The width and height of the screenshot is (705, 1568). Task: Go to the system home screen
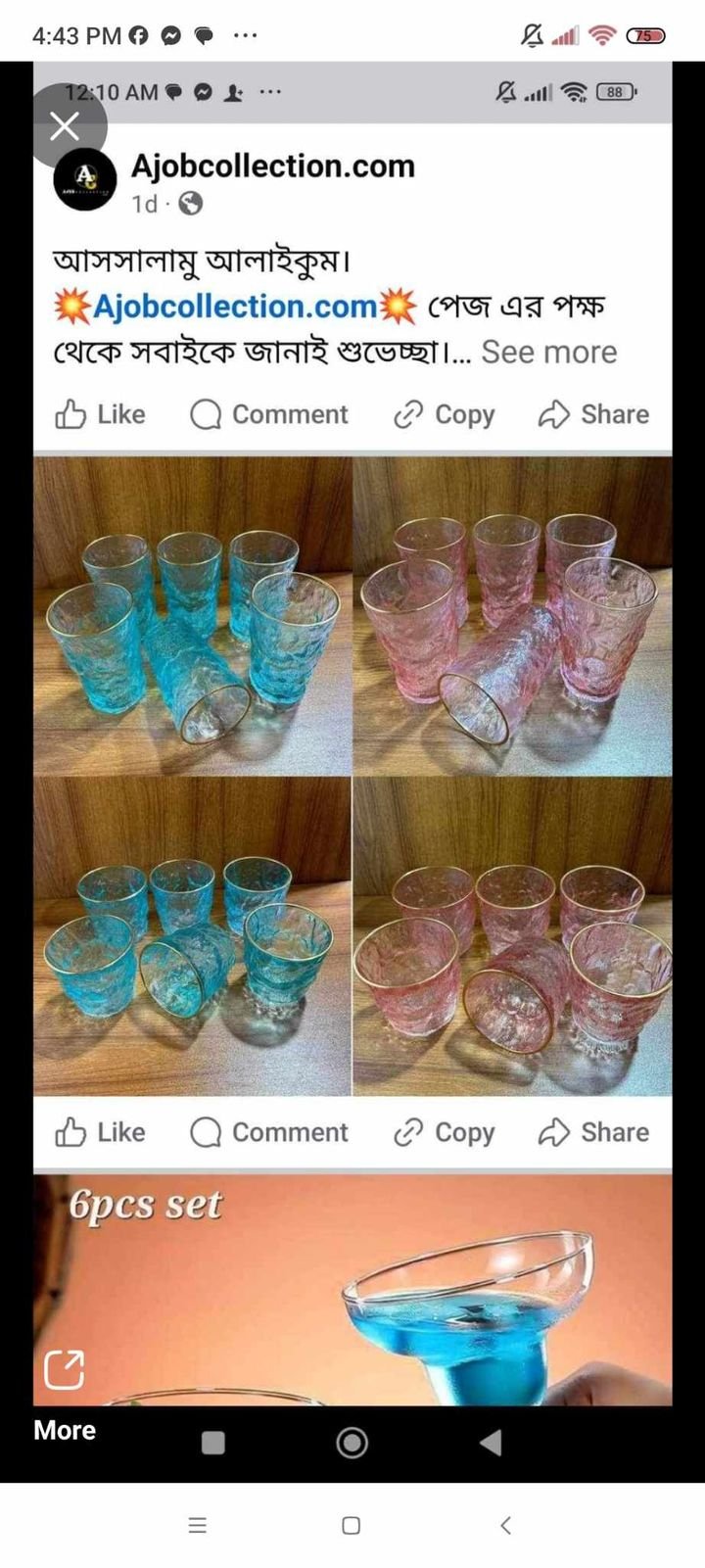pyautogui.click(x=352, y=1525)
